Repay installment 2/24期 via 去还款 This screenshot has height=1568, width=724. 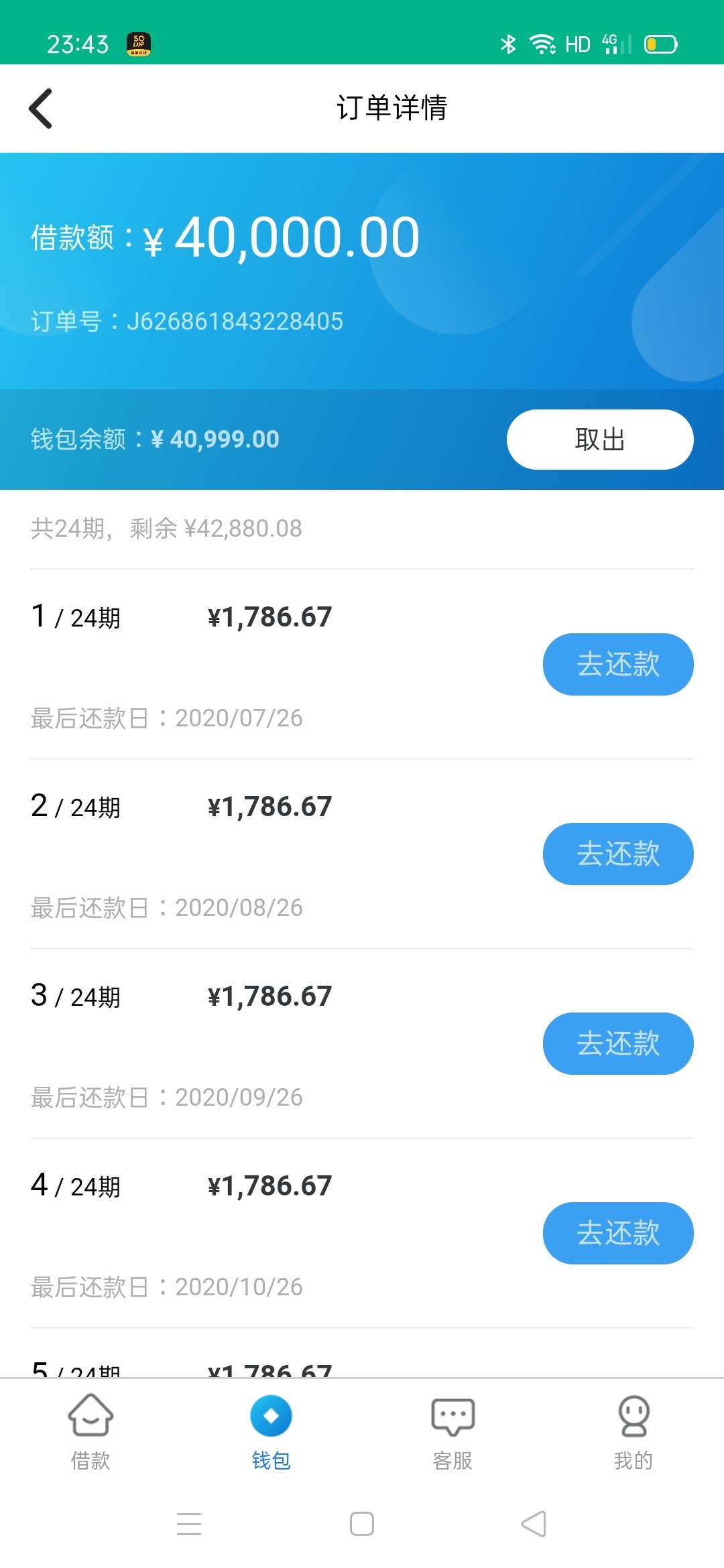[618, 854]
